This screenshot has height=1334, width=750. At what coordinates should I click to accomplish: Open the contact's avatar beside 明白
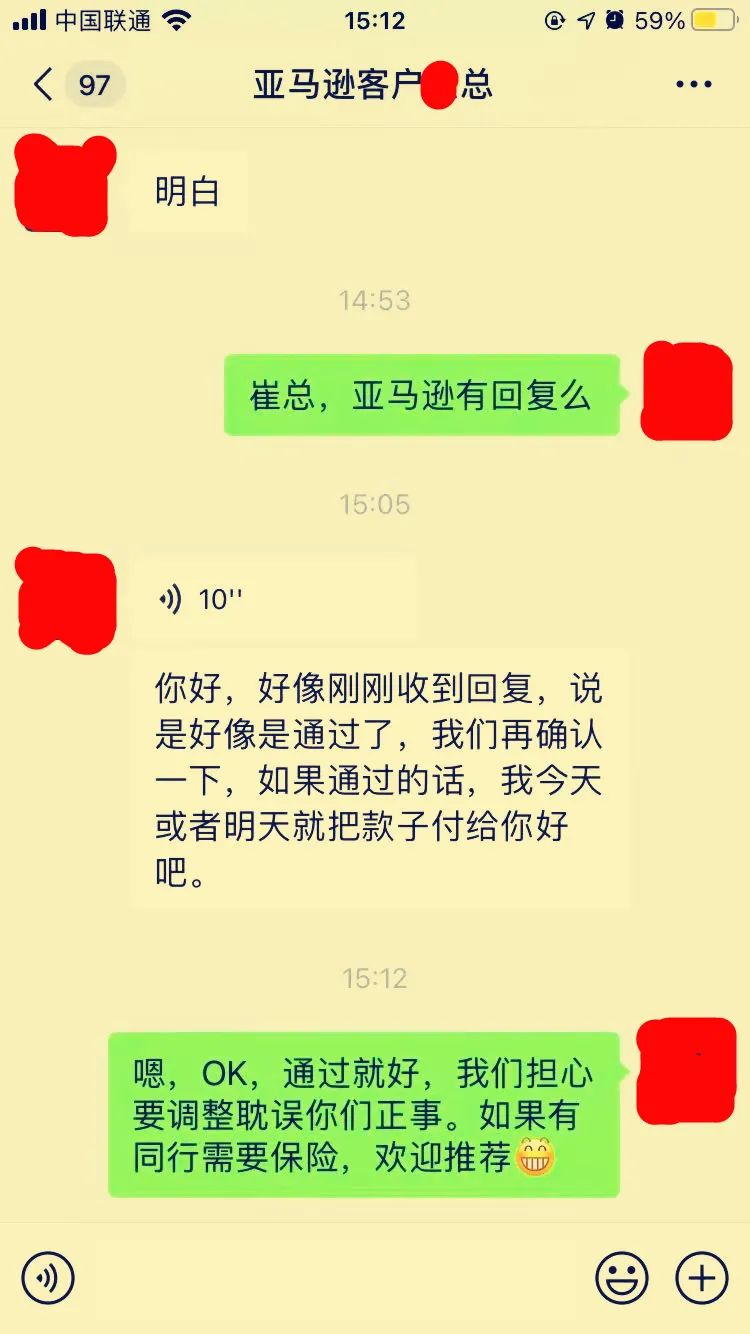[64, 187]
